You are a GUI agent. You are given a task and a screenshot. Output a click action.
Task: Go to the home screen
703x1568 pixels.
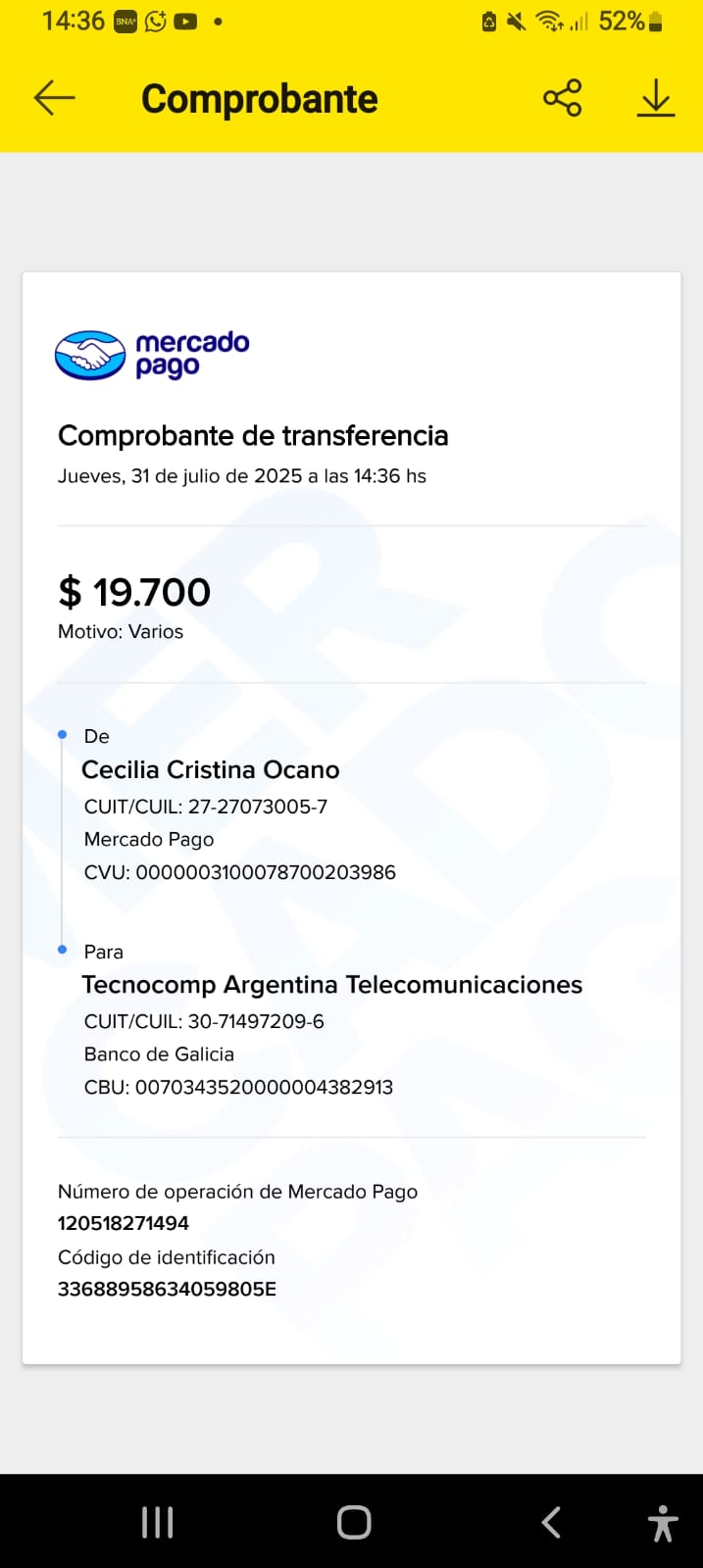pos(353,1522)
